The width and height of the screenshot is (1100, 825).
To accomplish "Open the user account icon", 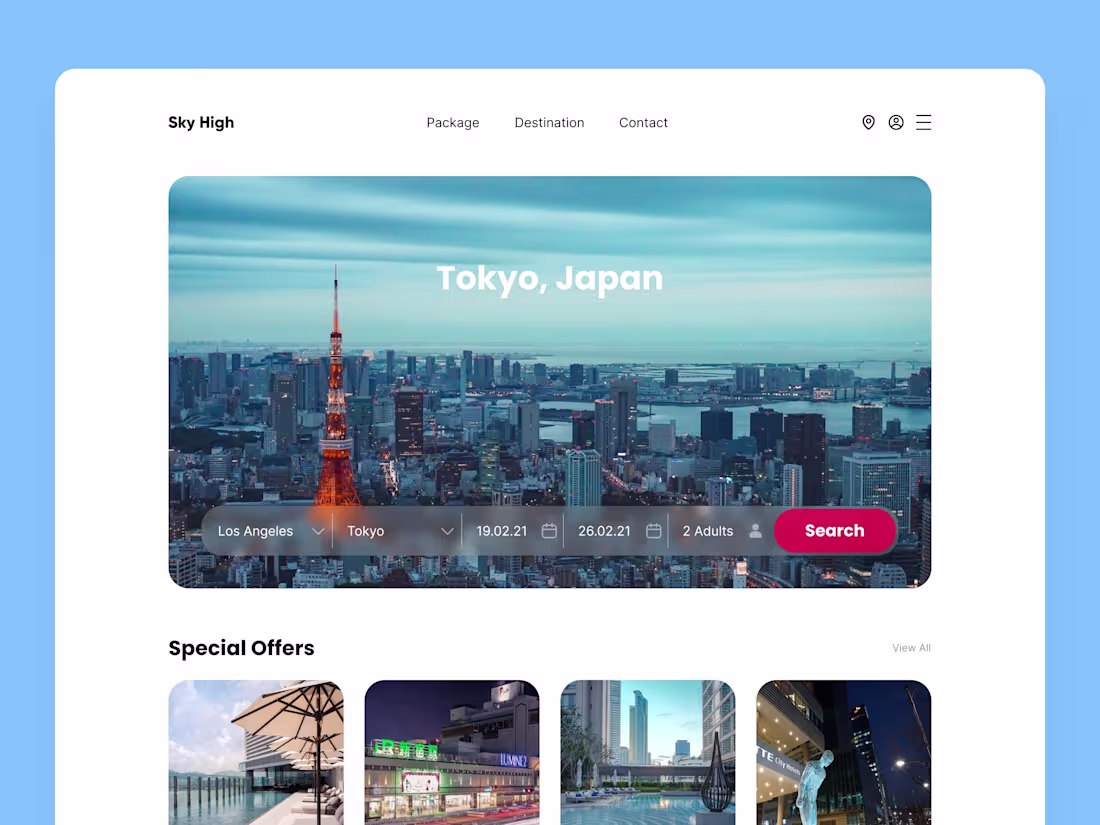I will click(x=896, y=122).
